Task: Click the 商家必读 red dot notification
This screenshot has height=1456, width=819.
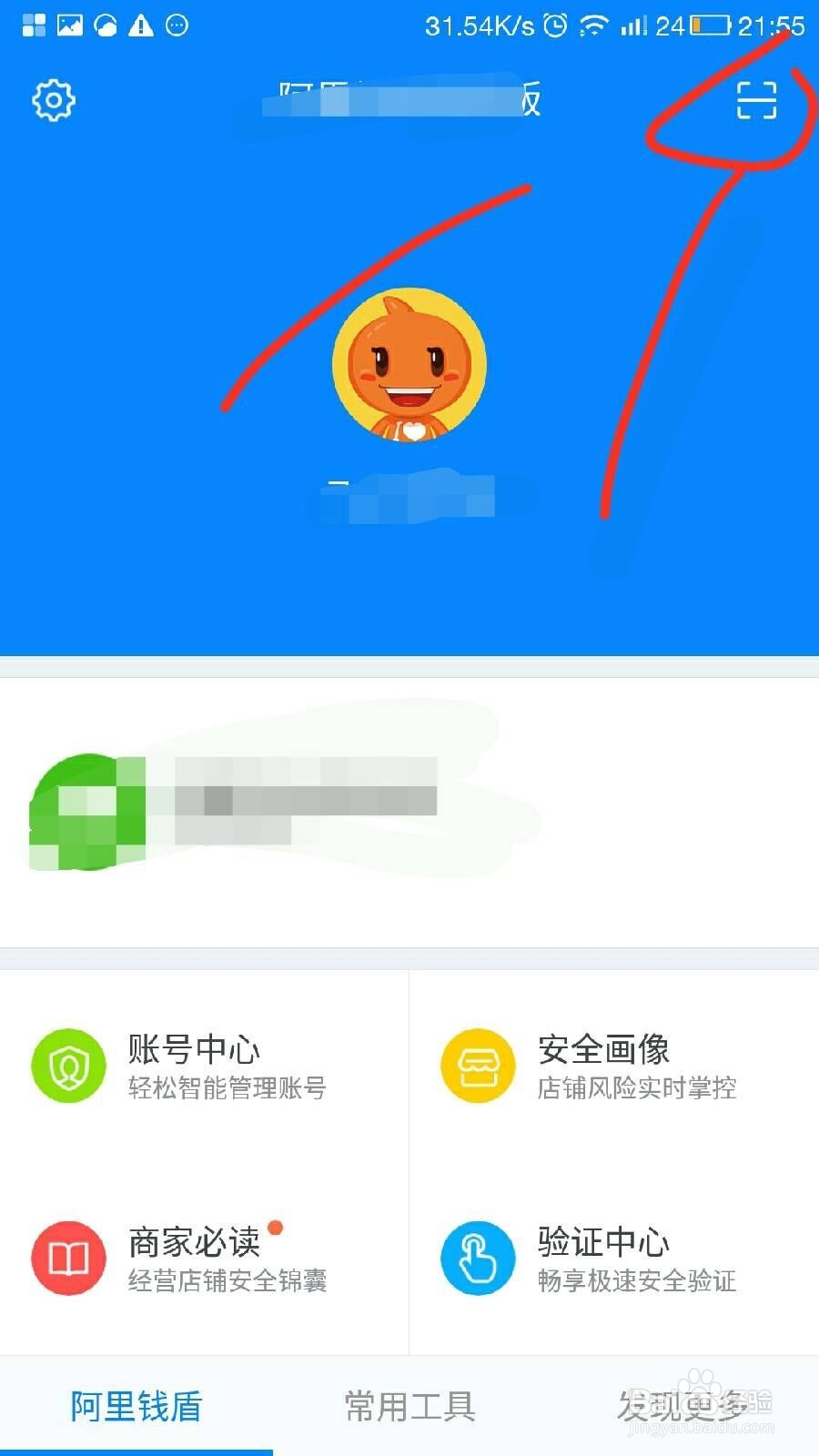Action: pyautogui.click(x=278, y=1228)
